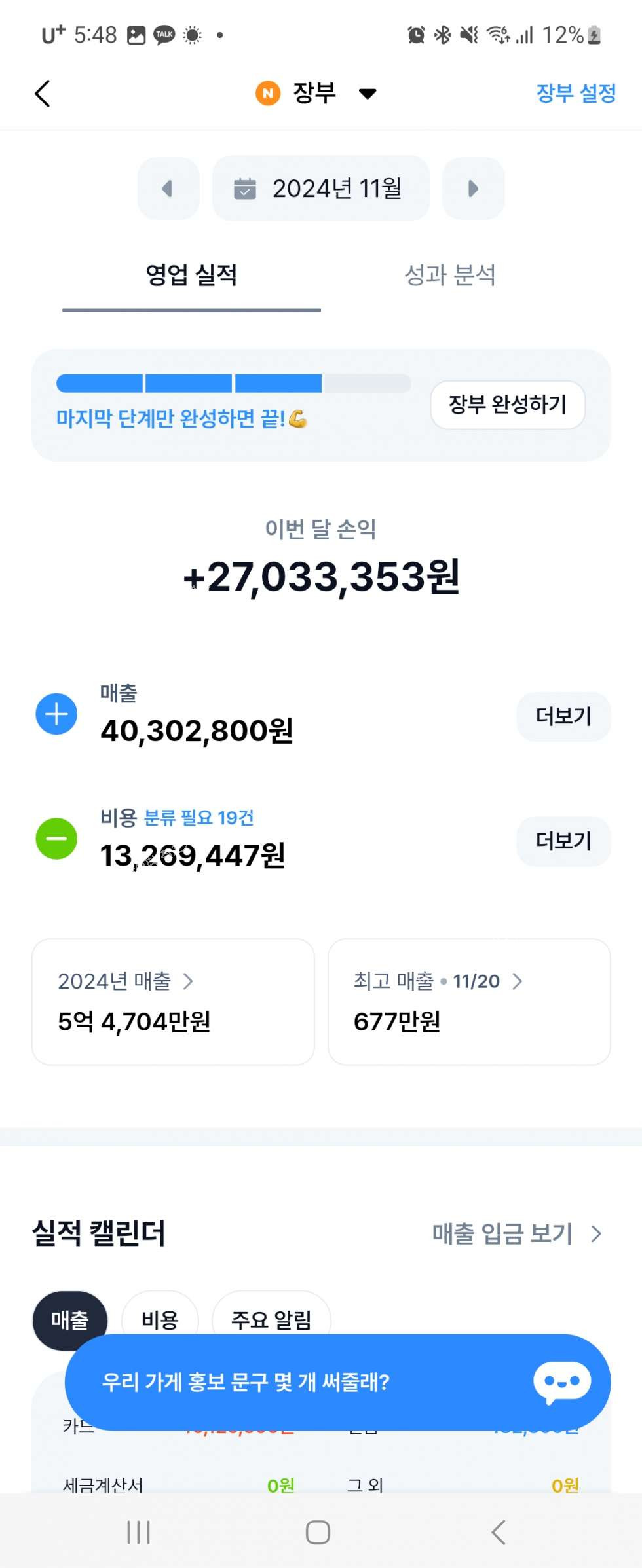The height and width of the screenshot is (1568, 642).
Task: Select the 매출 chip in 실적 캘린더
Action: [69, 1318]
